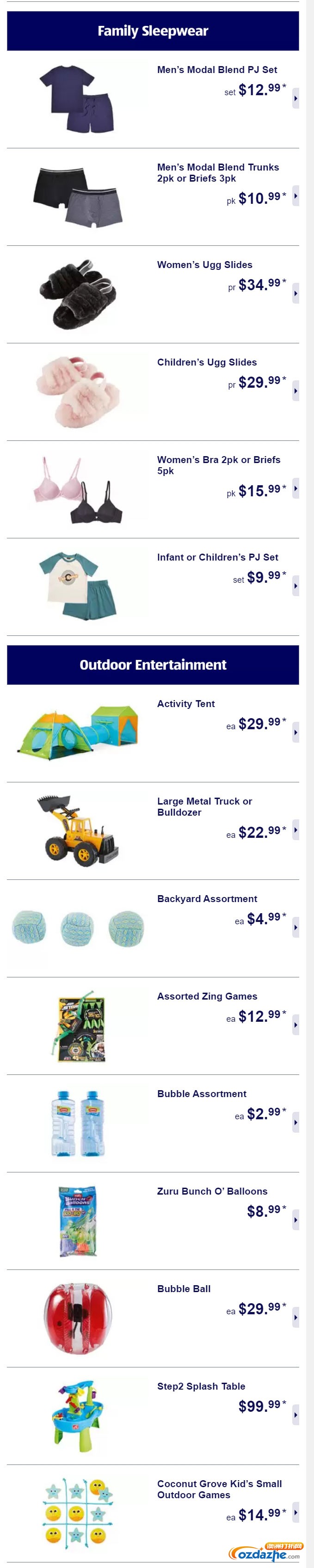Open Assorted Zing Games listing
Screen dimensions: 314x1568
tap(207, 995)
